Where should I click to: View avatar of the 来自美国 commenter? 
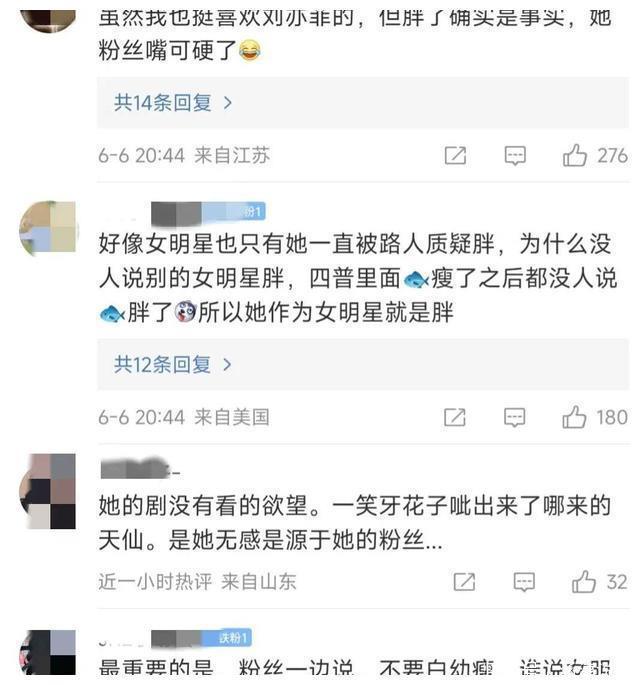48,228
